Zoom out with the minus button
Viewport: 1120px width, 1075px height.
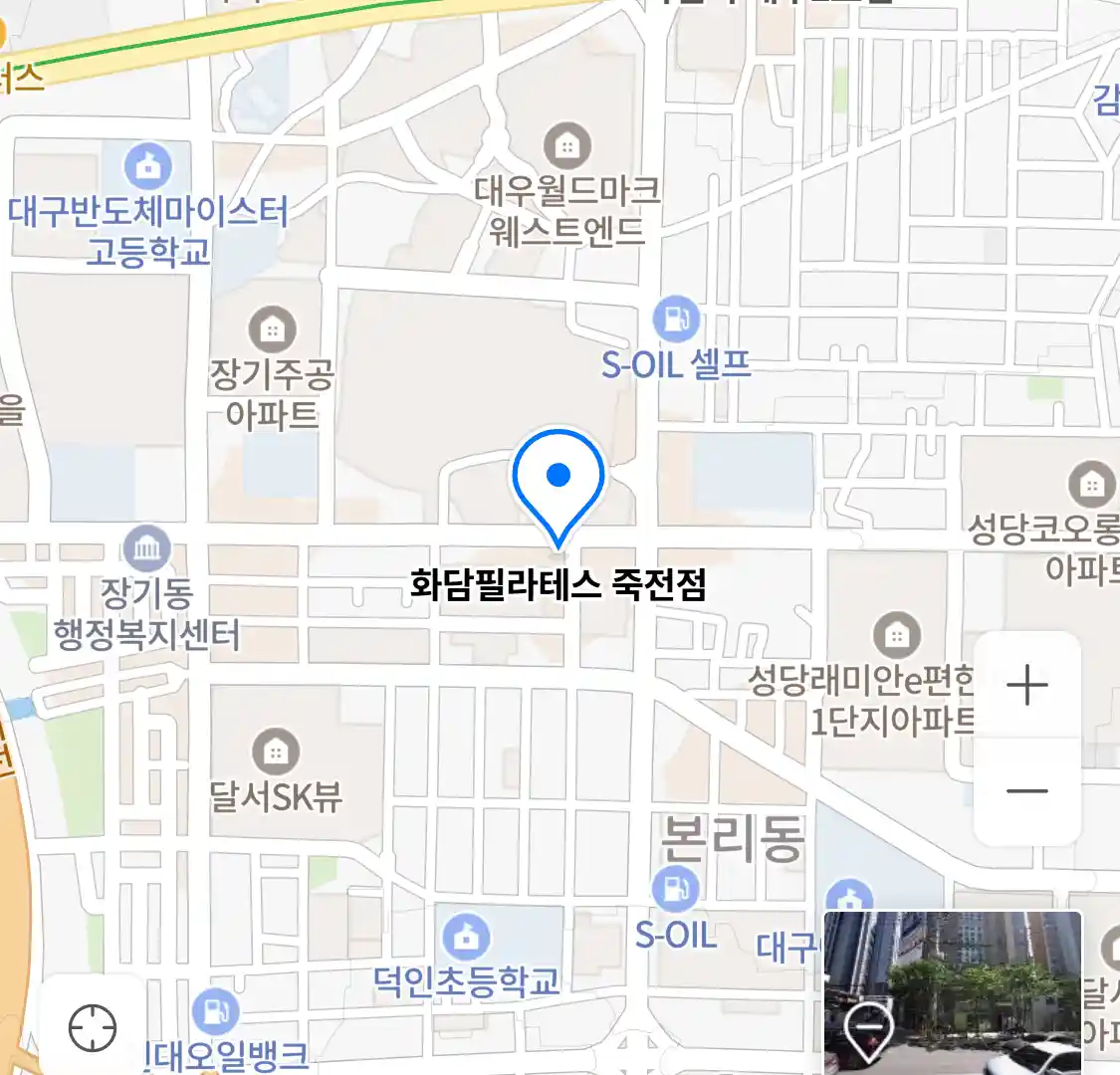[1026, 791]
